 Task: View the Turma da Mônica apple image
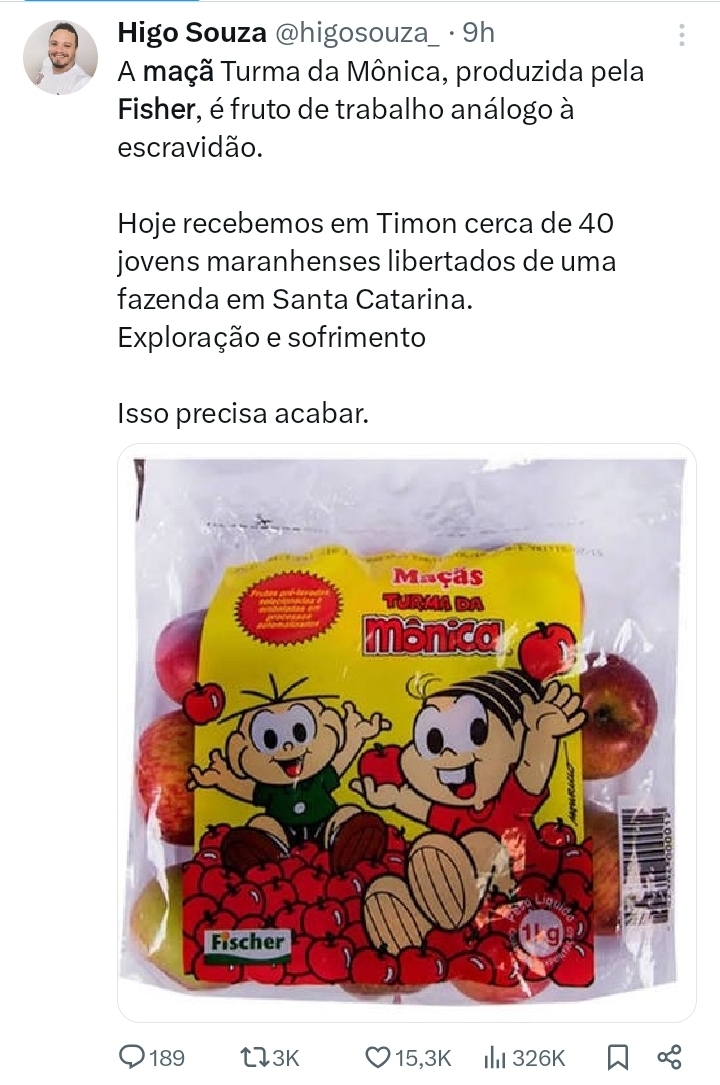(407, 732)
